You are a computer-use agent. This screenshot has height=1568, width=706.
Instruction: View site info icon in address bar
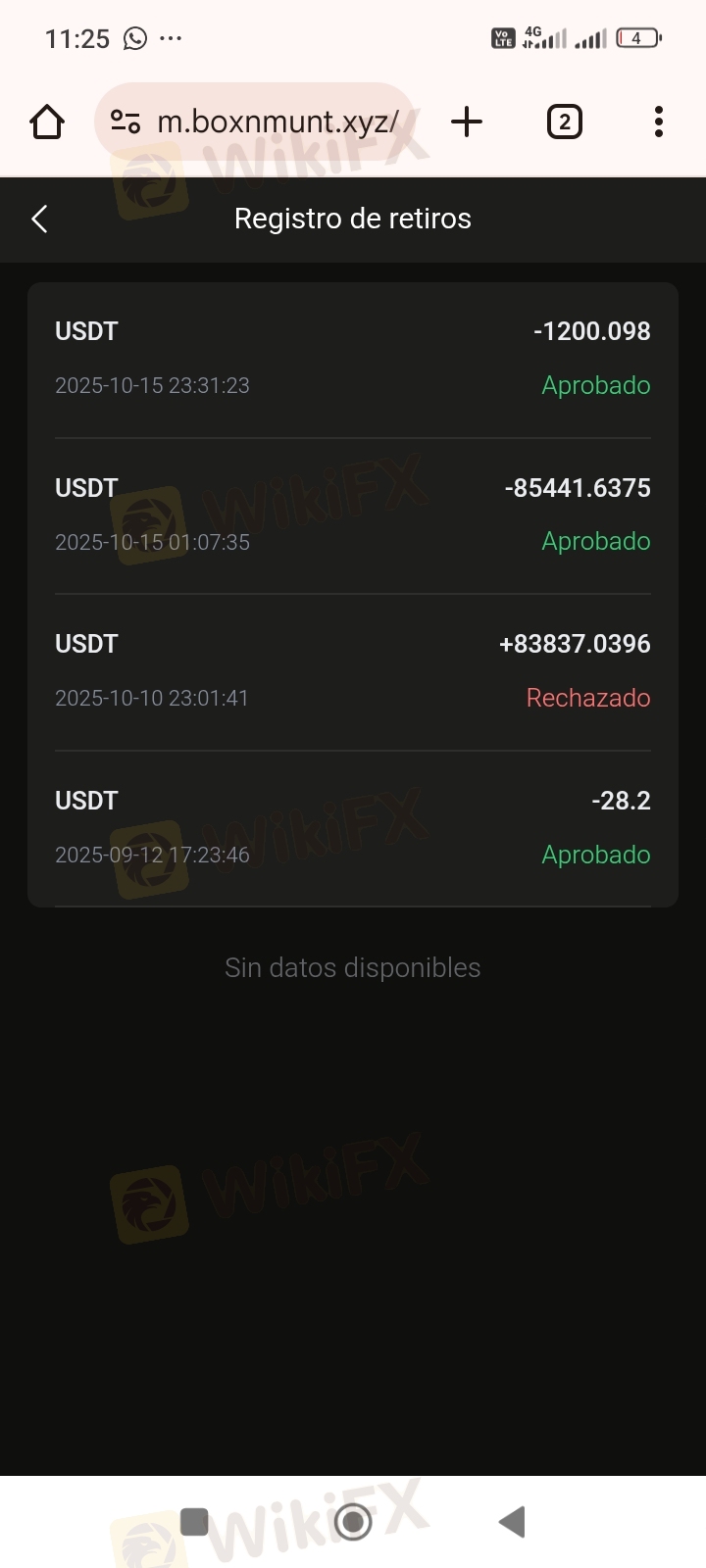point(126,122)
